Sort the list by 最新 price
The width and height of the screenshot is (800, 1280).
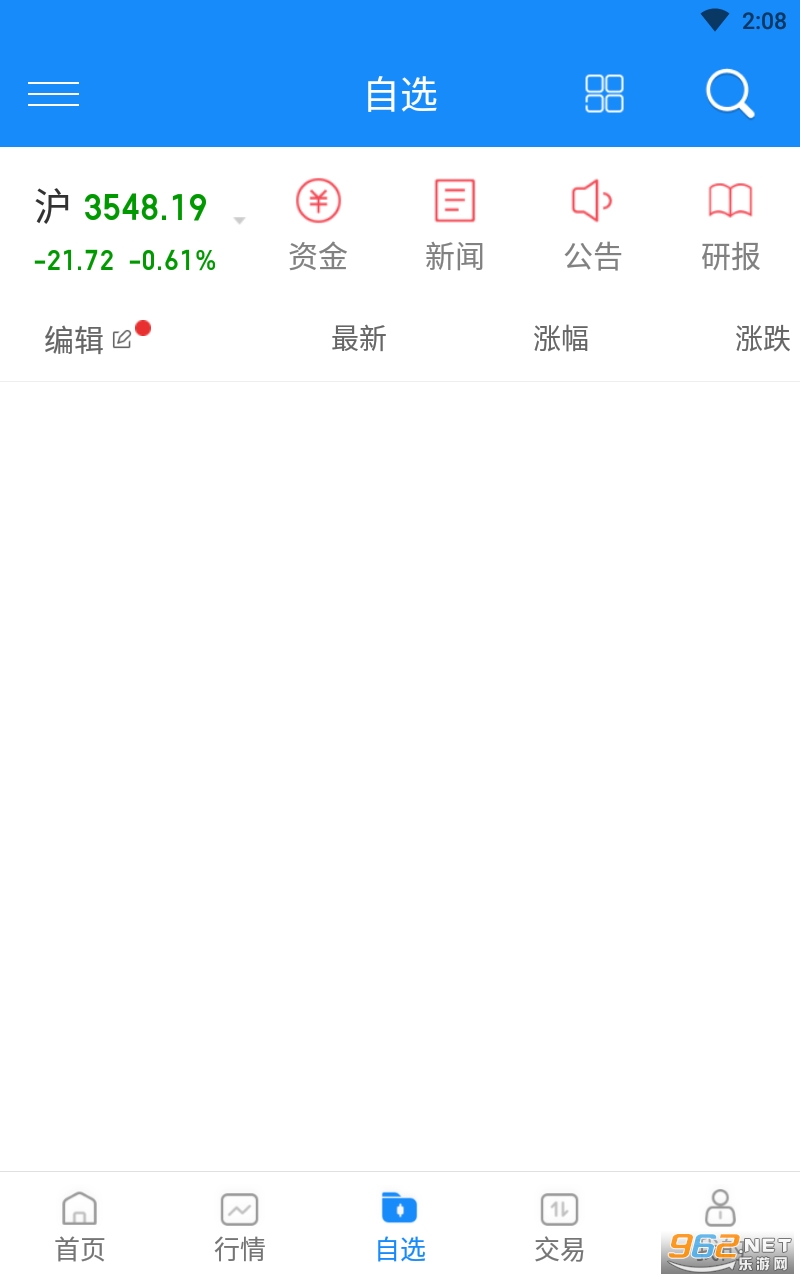(359, 340)
